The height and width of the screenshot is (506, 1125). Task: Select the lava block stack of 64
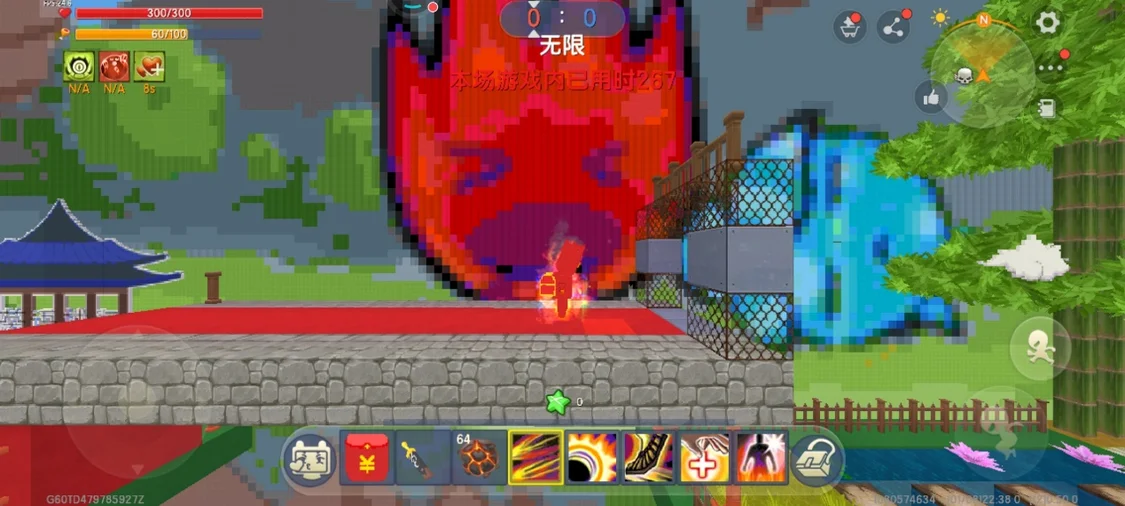pos(478,459)
